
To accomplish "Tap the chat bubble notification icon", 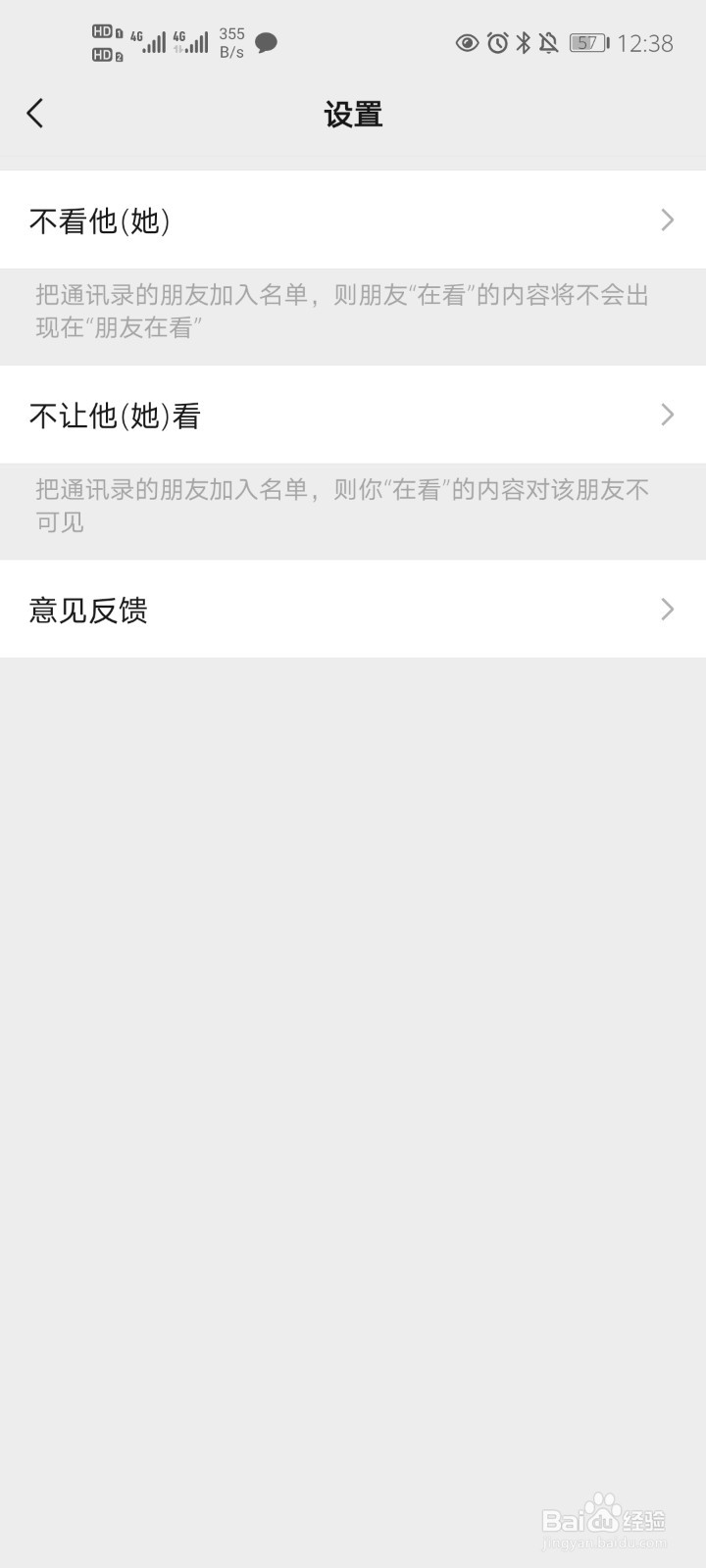I will click(264, 44).
